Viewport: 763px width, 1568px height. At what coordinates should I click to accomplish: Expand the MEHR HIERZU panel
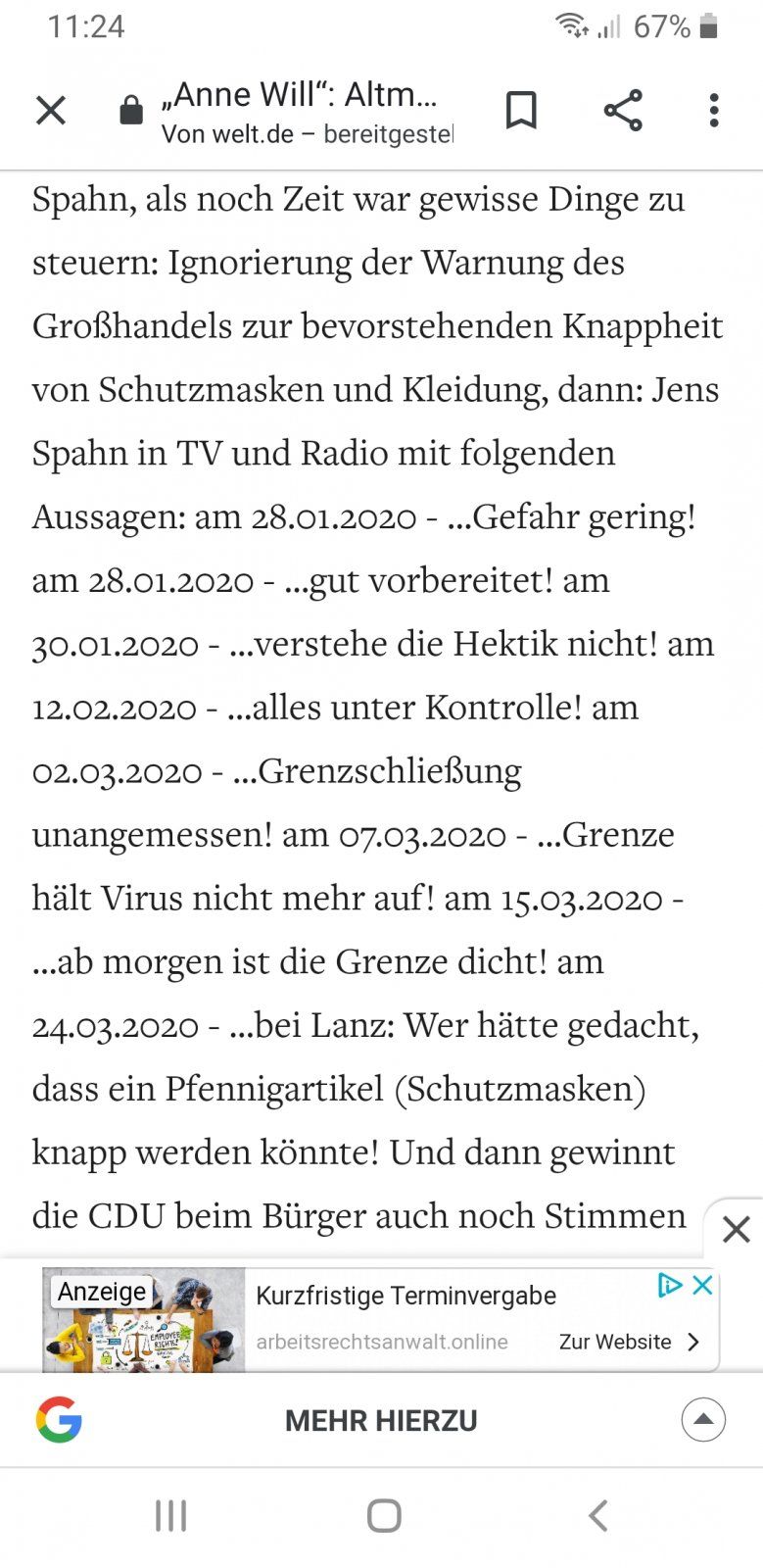(703, 1420)
